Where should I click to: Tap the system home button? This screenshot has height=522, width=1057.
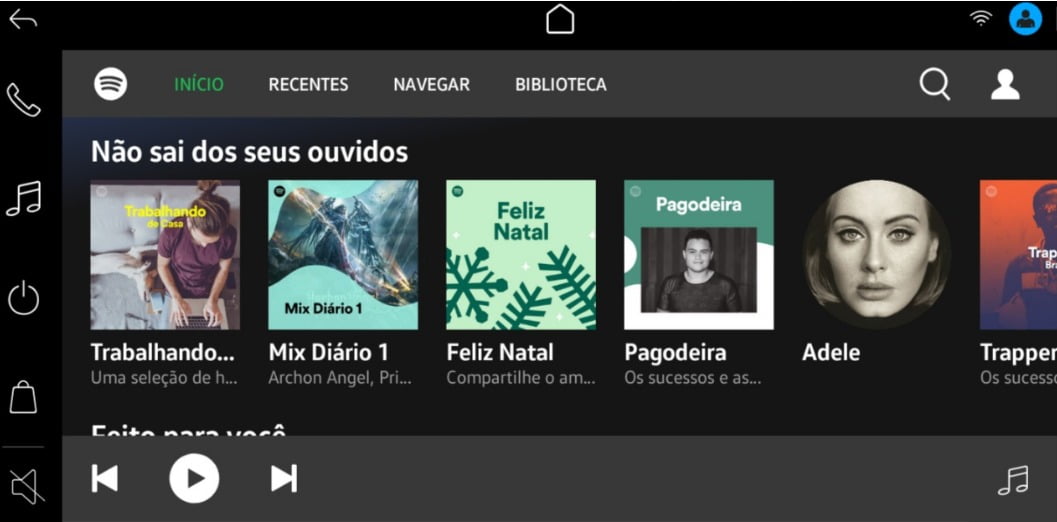560,19
